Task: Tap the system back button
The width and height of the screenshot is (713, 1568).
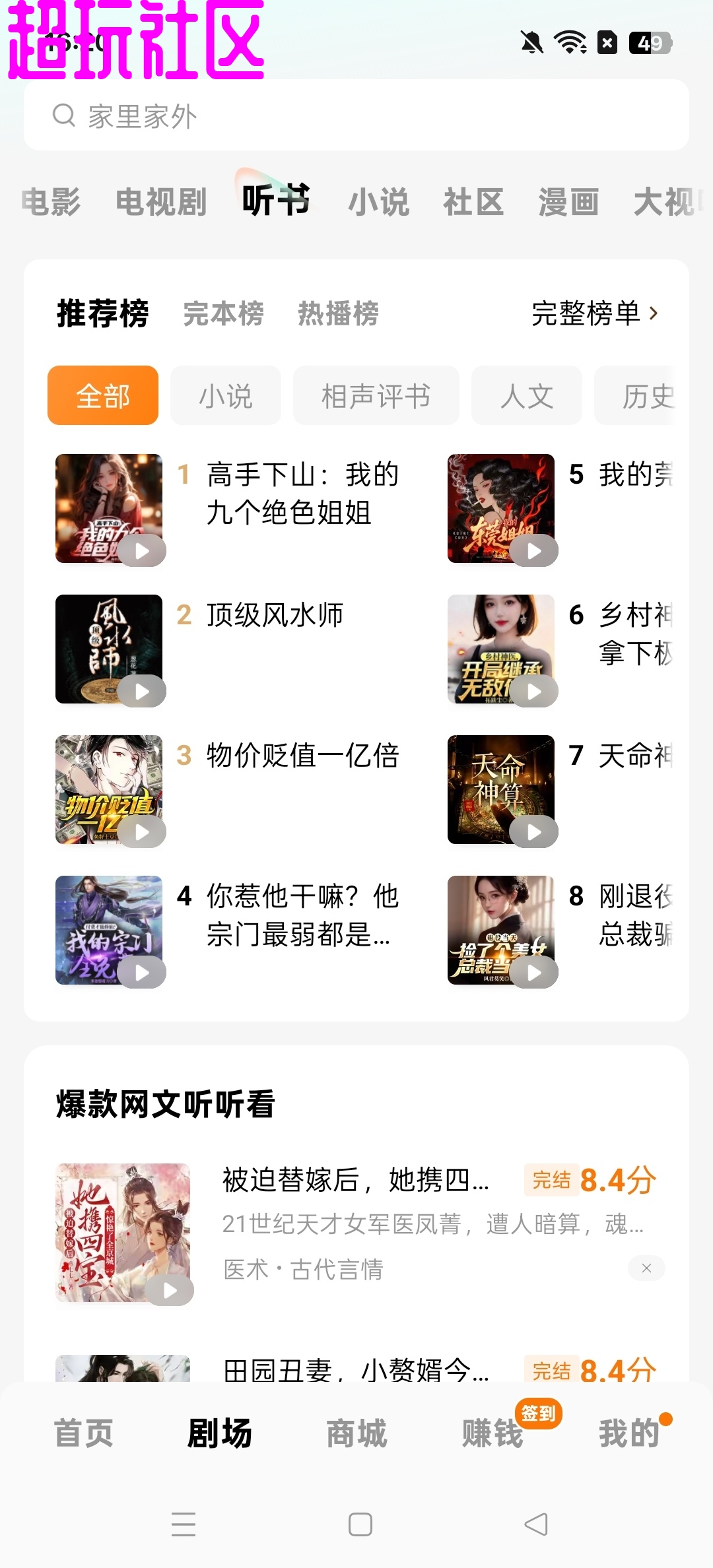Action: click(536, 1524)
